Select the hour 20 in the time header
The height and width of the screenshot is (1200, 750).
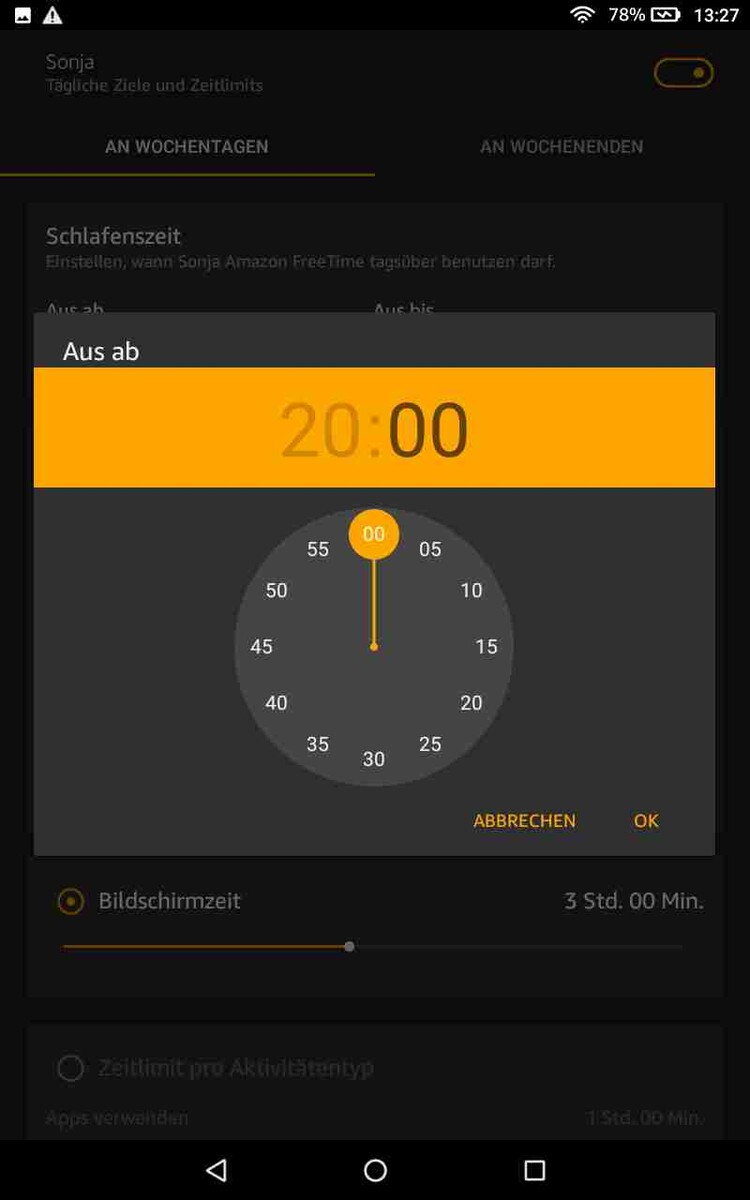tap(320, 430)
